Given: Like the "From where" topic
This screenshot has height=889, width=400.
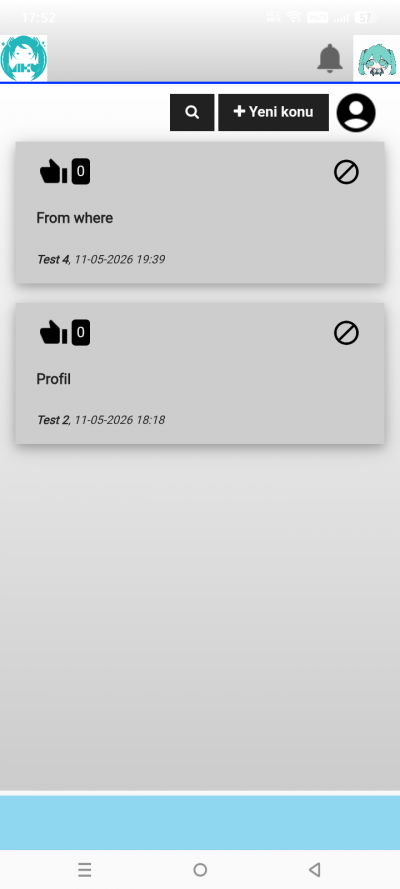Looking at the screenshot, I should pos(53,171).
